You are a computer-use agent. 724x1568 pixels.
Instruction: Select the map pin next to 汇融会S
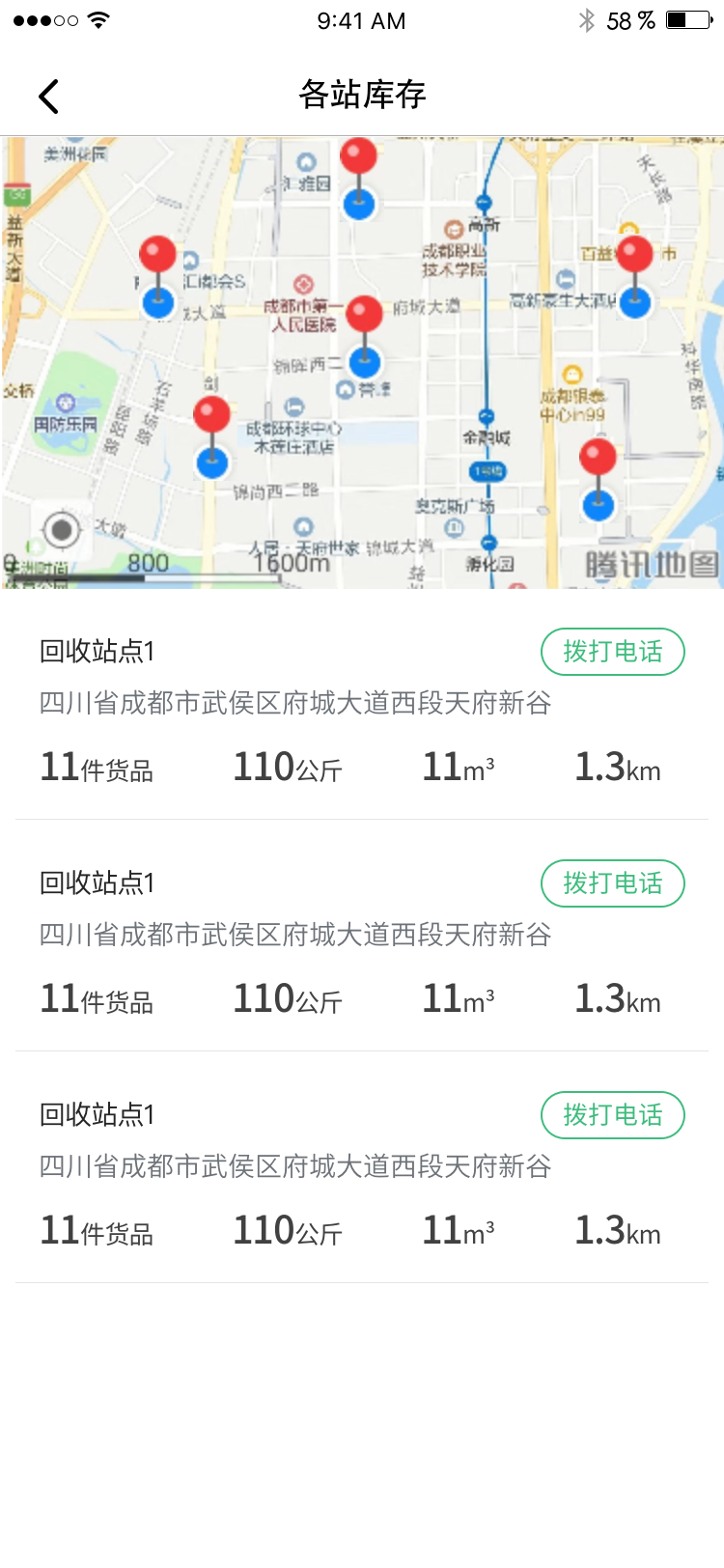coord(158,277)
